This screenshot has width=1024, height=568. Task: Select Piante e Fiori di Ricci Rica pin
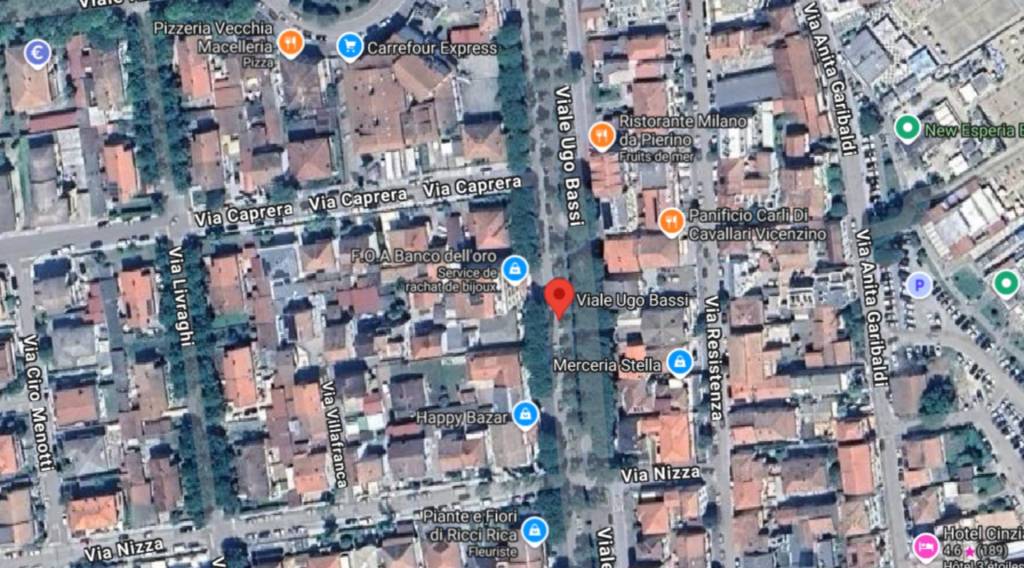pos(535,529)
